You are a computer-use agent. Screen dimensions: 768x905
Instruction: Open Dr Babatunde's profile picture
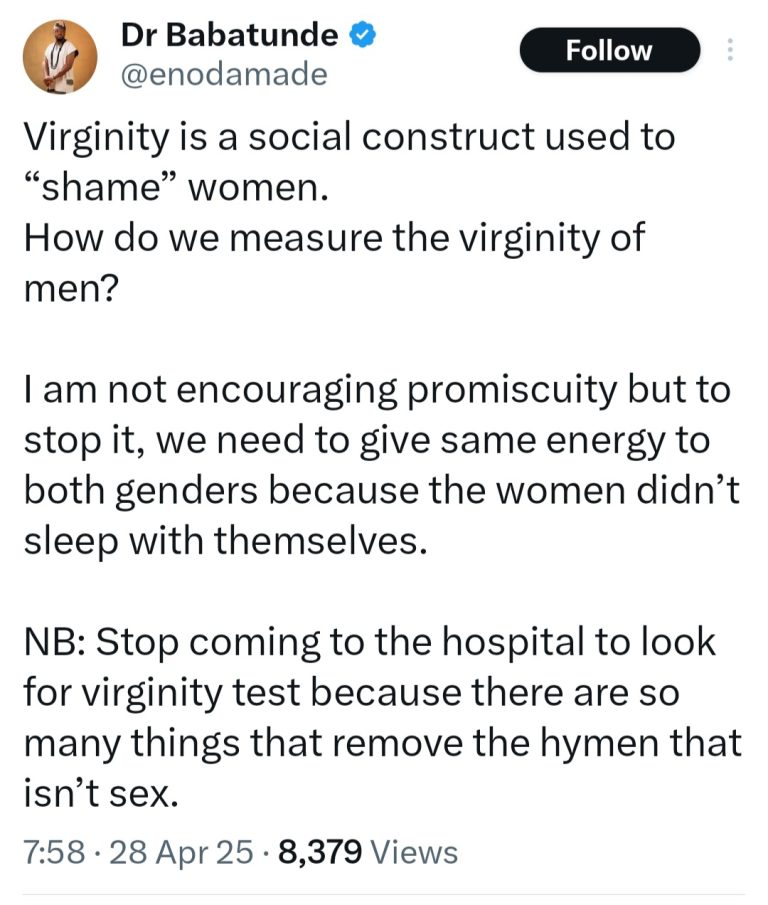pos(61,56)
